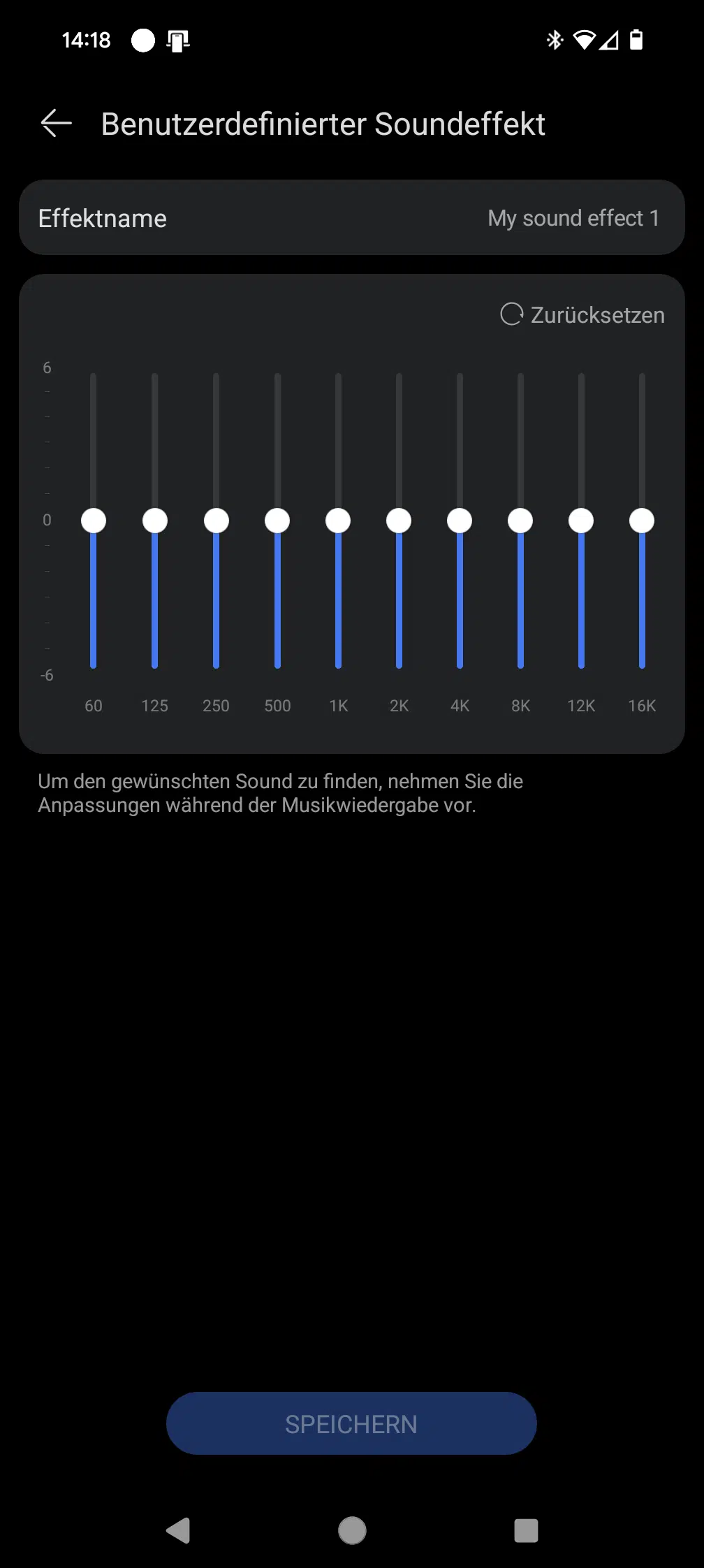Tap the 2K slider knob
704x1568 pixels.
[399, 521]
